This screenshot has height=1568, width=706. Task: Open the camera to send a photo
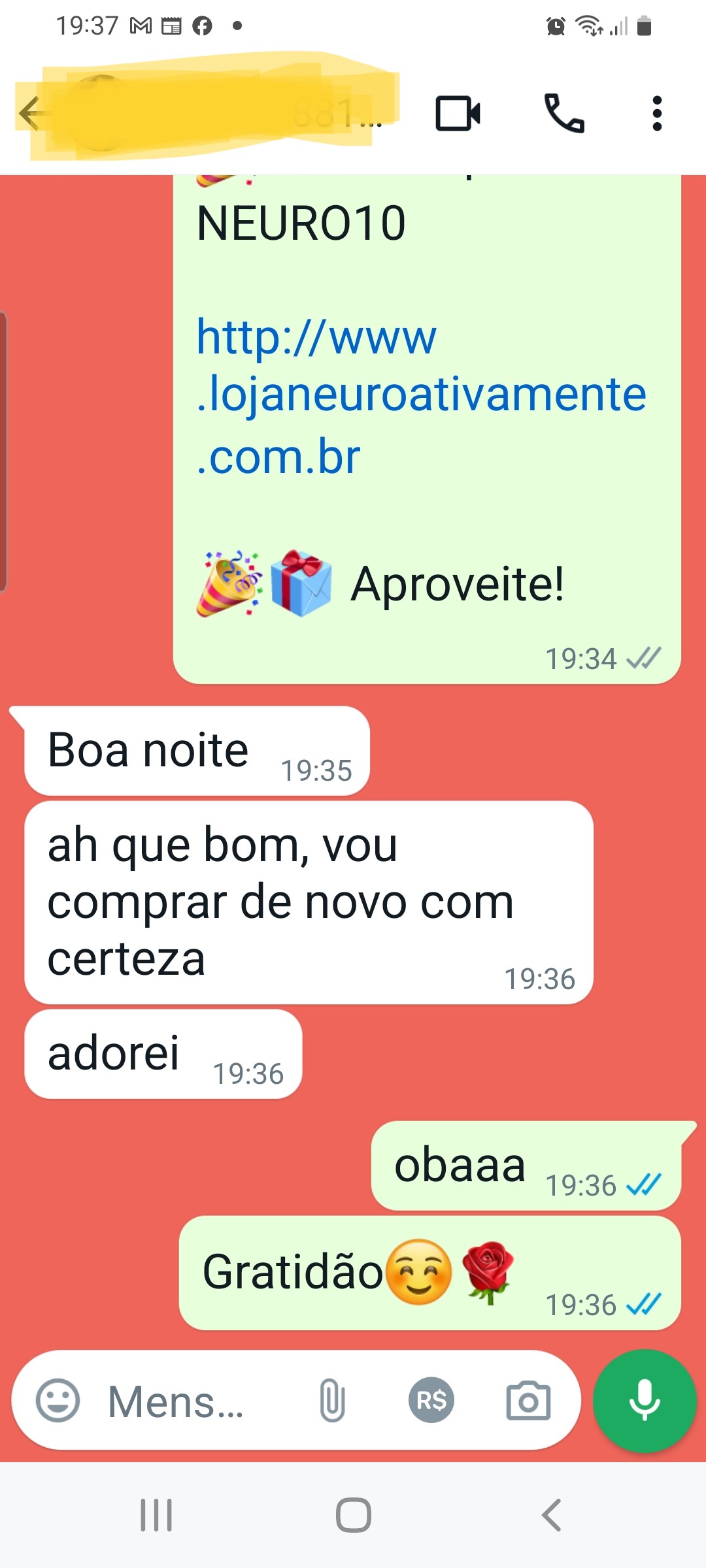tap(528, 1401)
